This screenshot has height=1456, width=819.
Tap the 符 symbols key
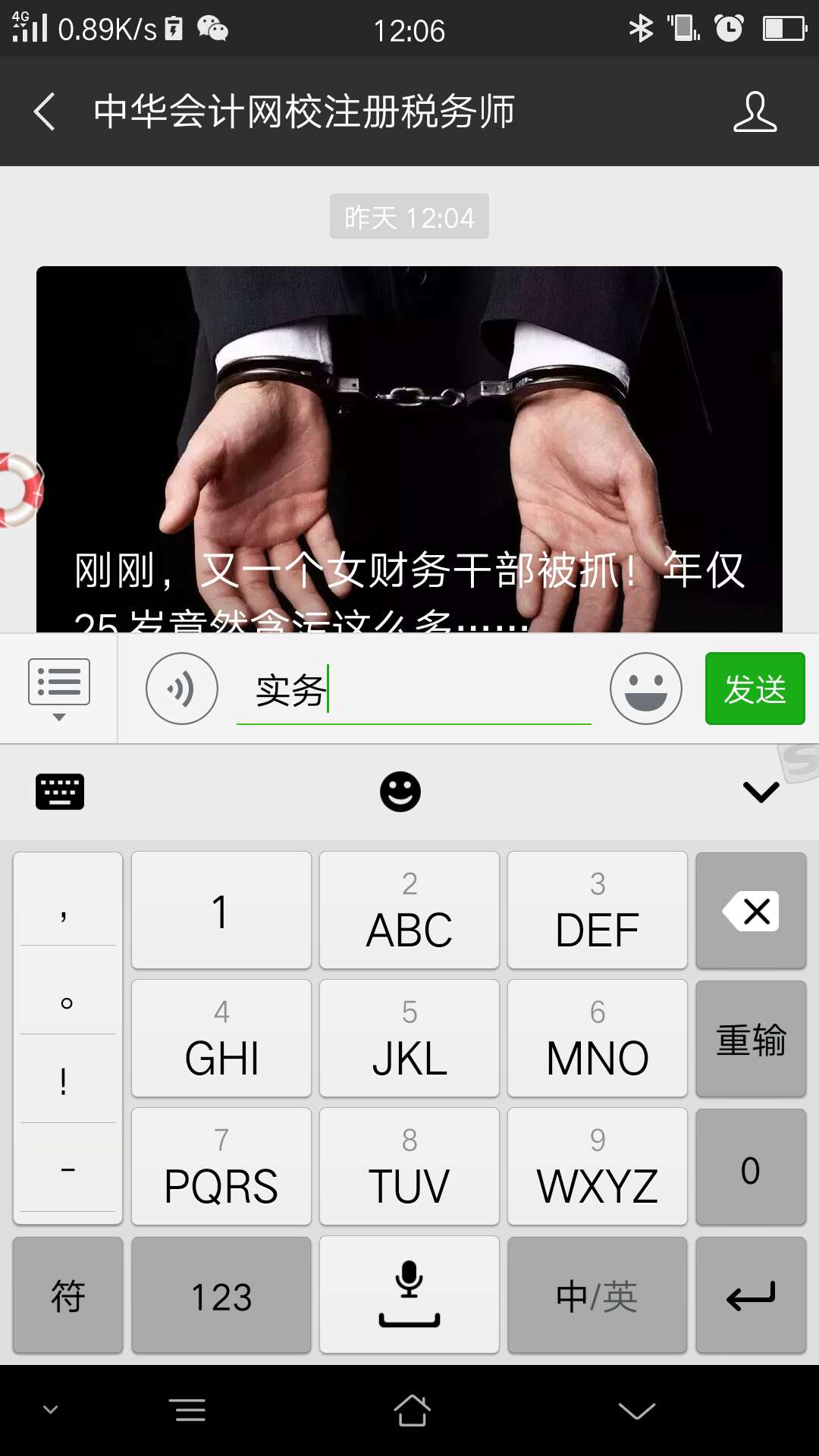(67, 1295)
